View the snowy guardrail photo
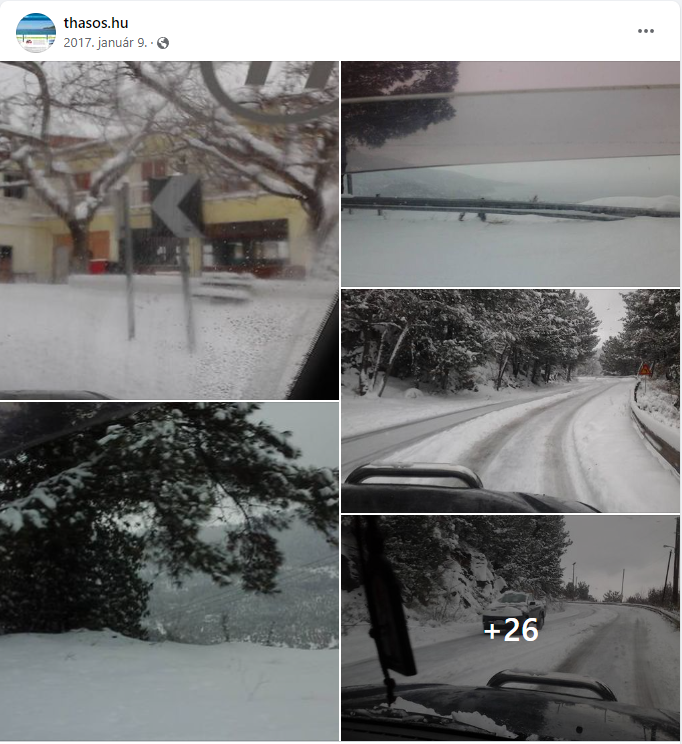Image resolution: width=682 pixels, height=744 pixels. tap(510, 174)
